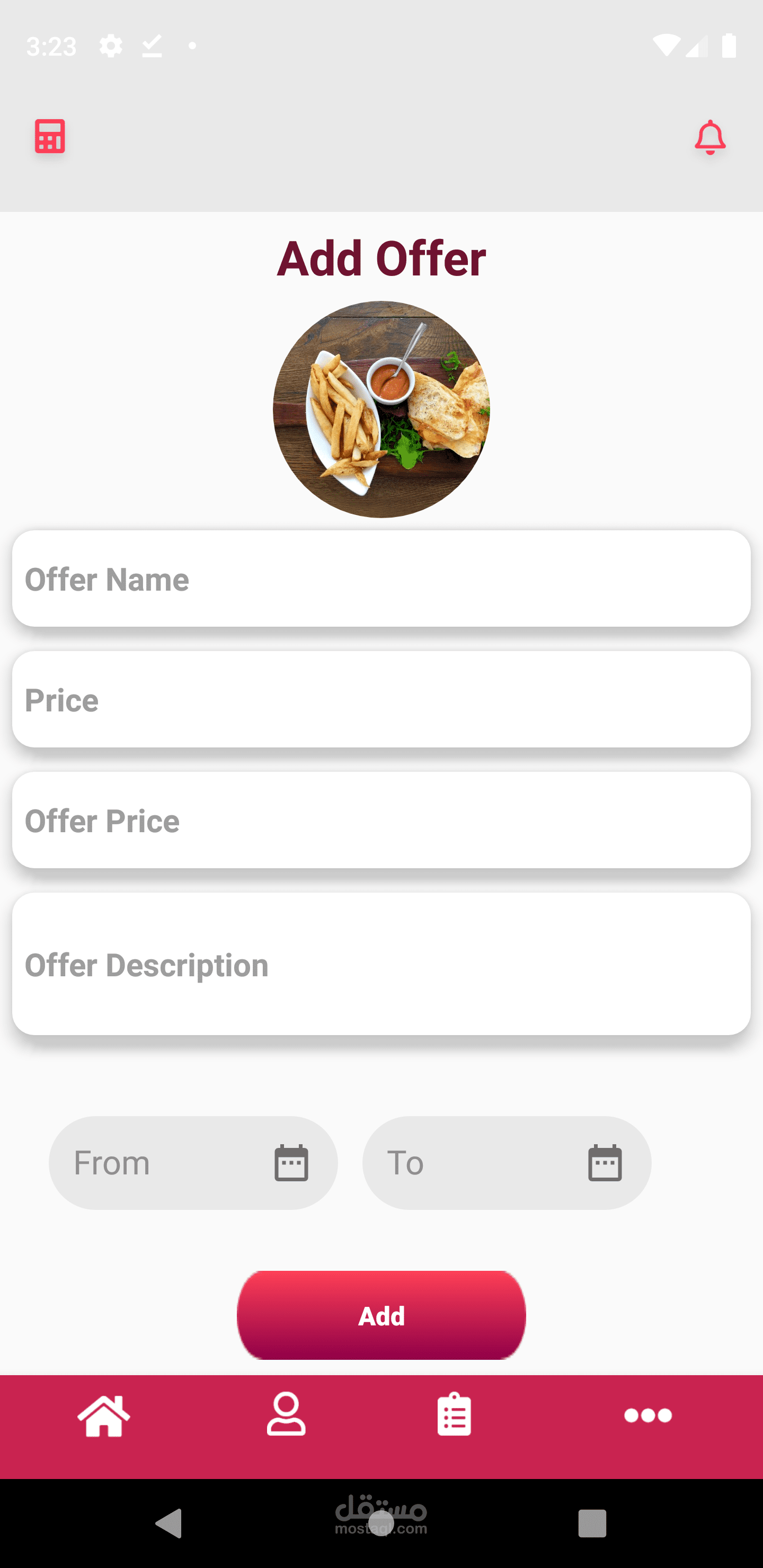The image size is (763, 1568).
Task: Submit the offer with Add button
Action: [x=381, y=1315]
